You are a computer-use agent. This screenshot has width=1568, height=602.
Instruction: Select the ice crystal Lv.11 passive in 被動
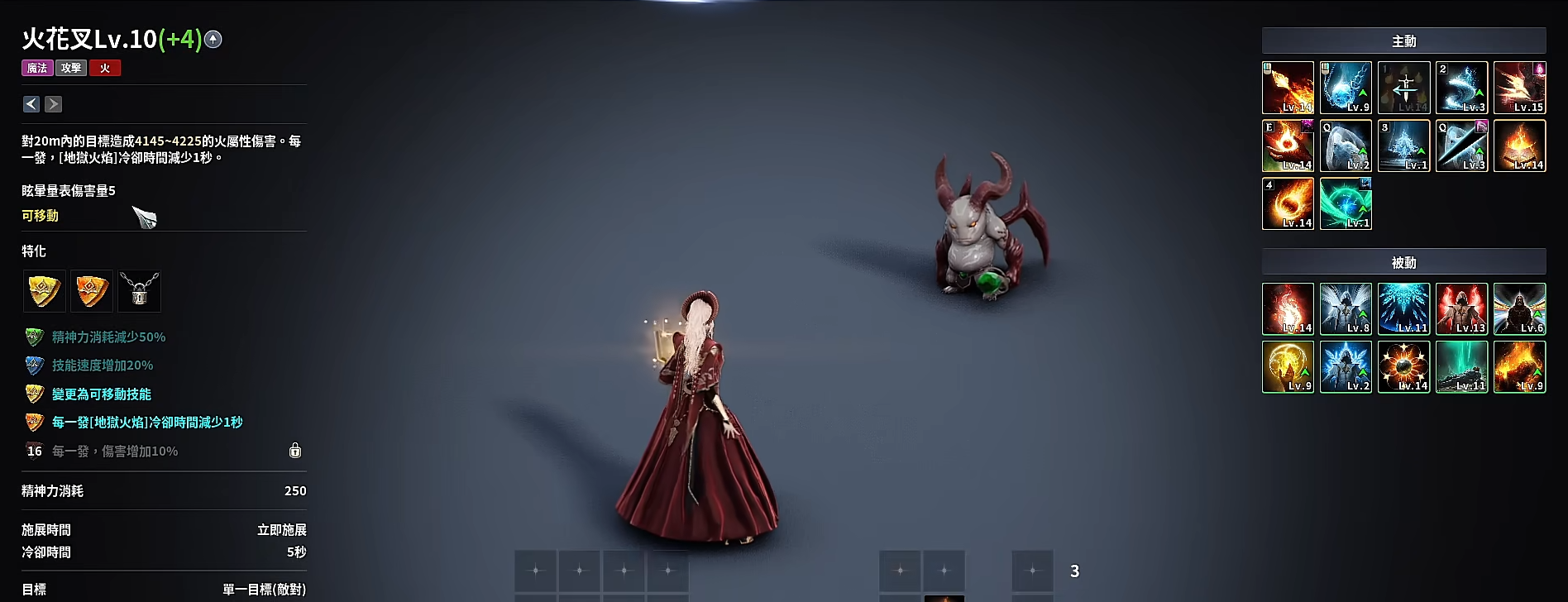click(1403, 308)
